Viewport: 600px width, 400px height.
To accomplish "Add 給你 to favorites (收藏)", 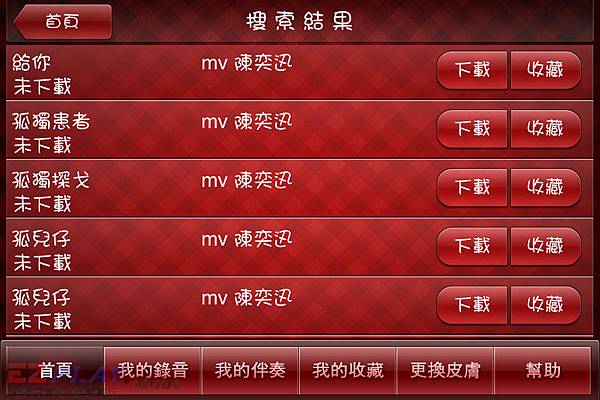I will tap(545, 70).
